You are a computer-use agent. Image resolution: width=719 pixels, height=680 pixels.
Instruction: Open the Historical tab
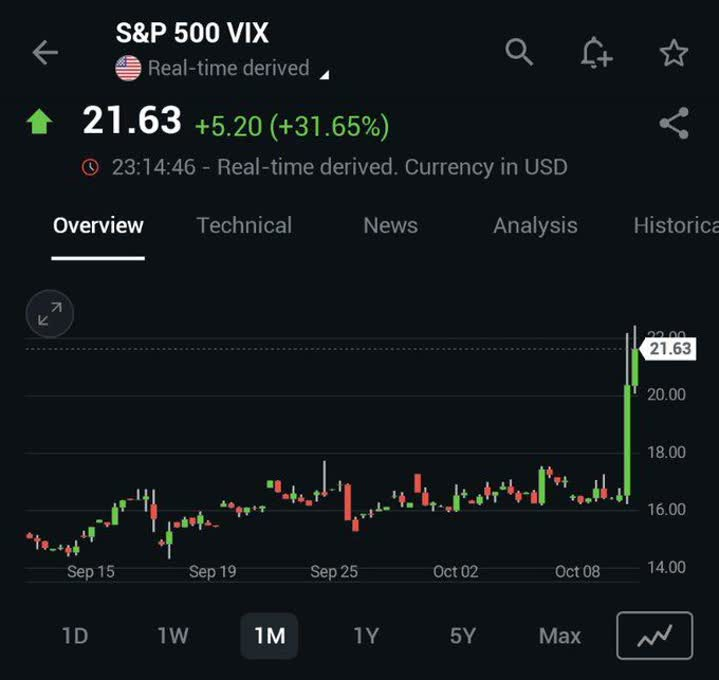point(676,225)
